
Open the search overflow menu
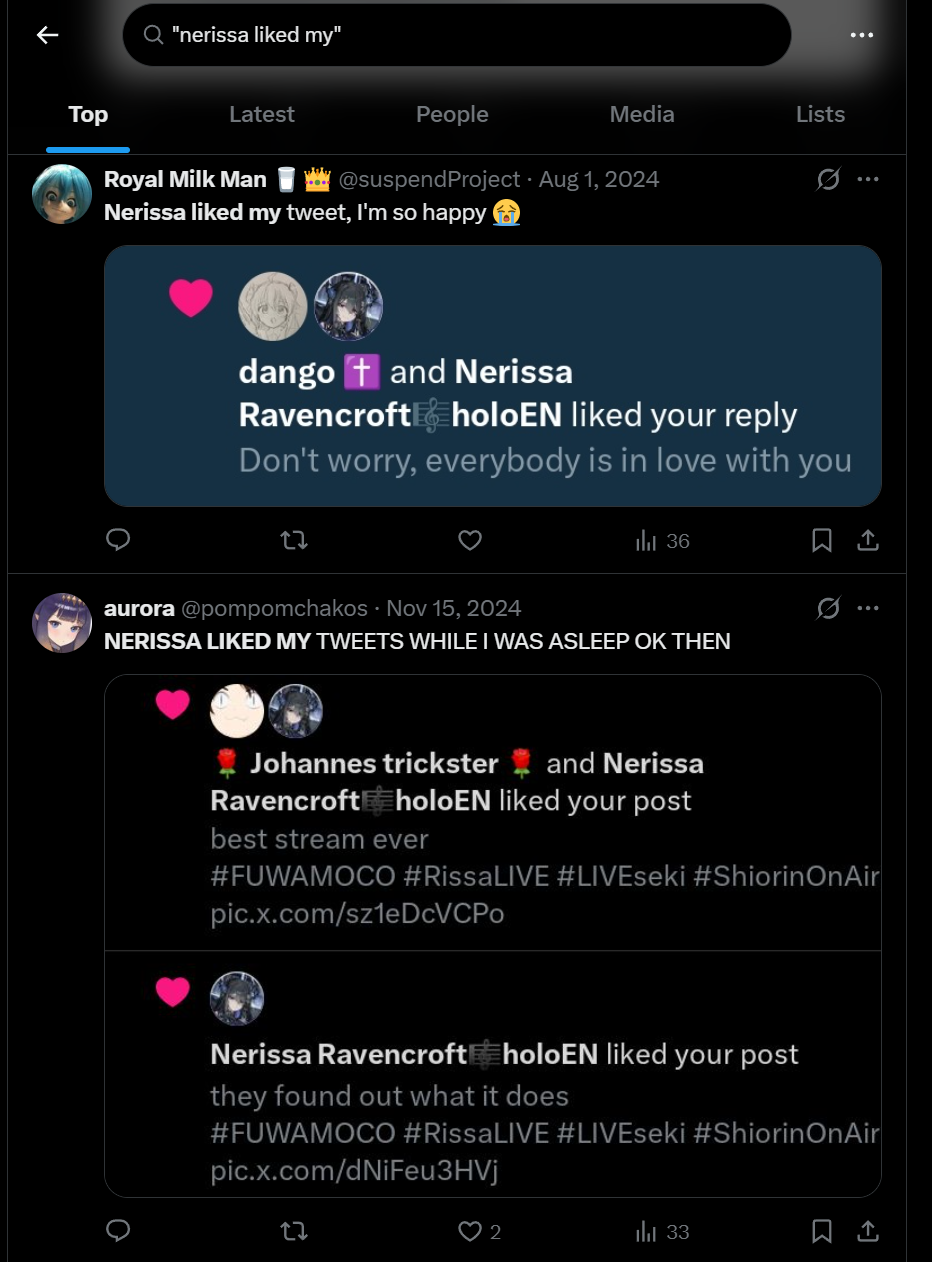[861, 35]
